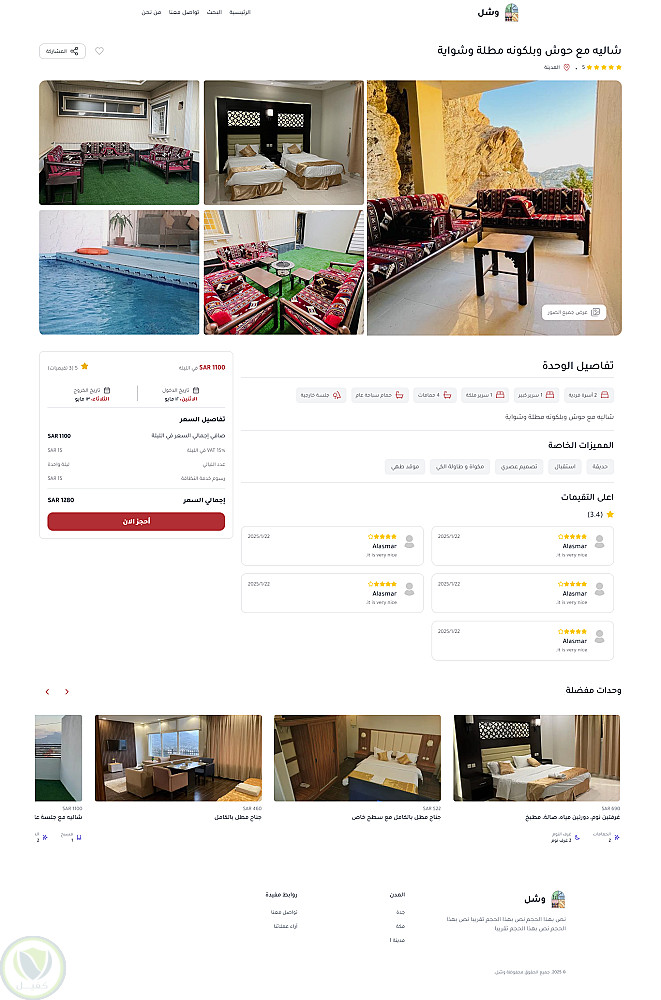Go to the previous favorite units

tap(67, 691)
